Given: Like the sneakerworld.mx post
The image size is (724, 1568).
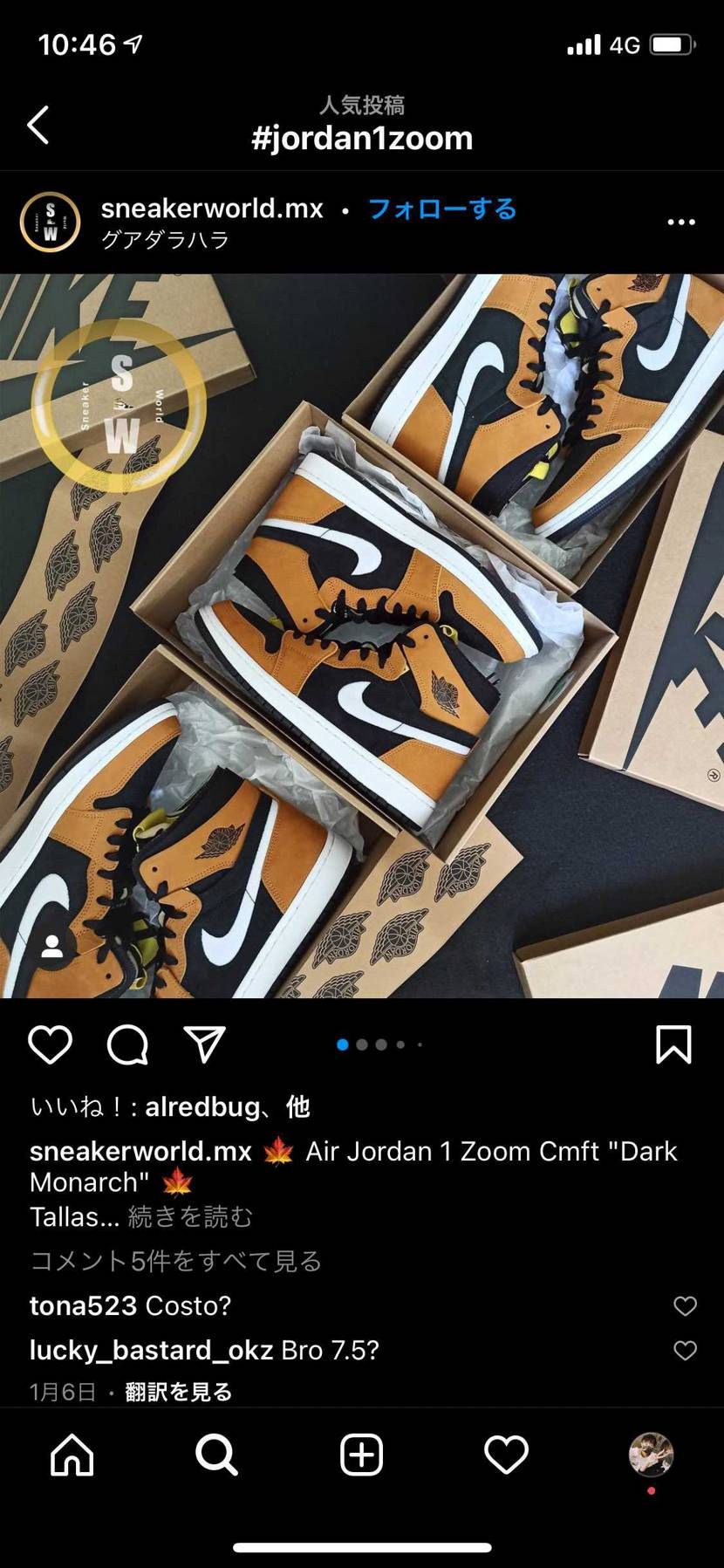Looking at the screenshot, I should pyautogui.click(x=51, y=1044).
